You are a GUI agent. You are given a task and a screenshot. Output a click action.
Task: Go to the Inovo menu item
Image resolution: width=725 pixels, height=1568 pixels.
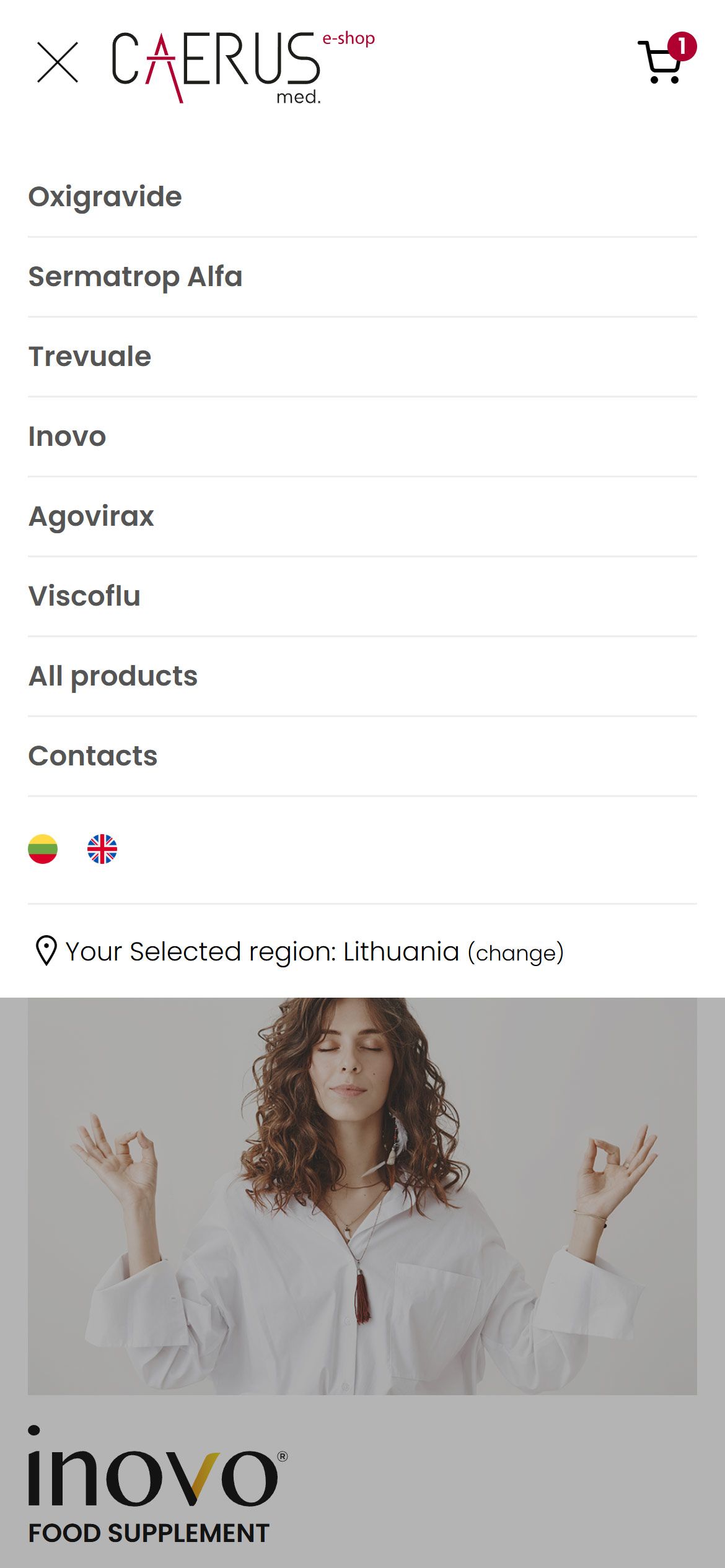coord(67,437)
